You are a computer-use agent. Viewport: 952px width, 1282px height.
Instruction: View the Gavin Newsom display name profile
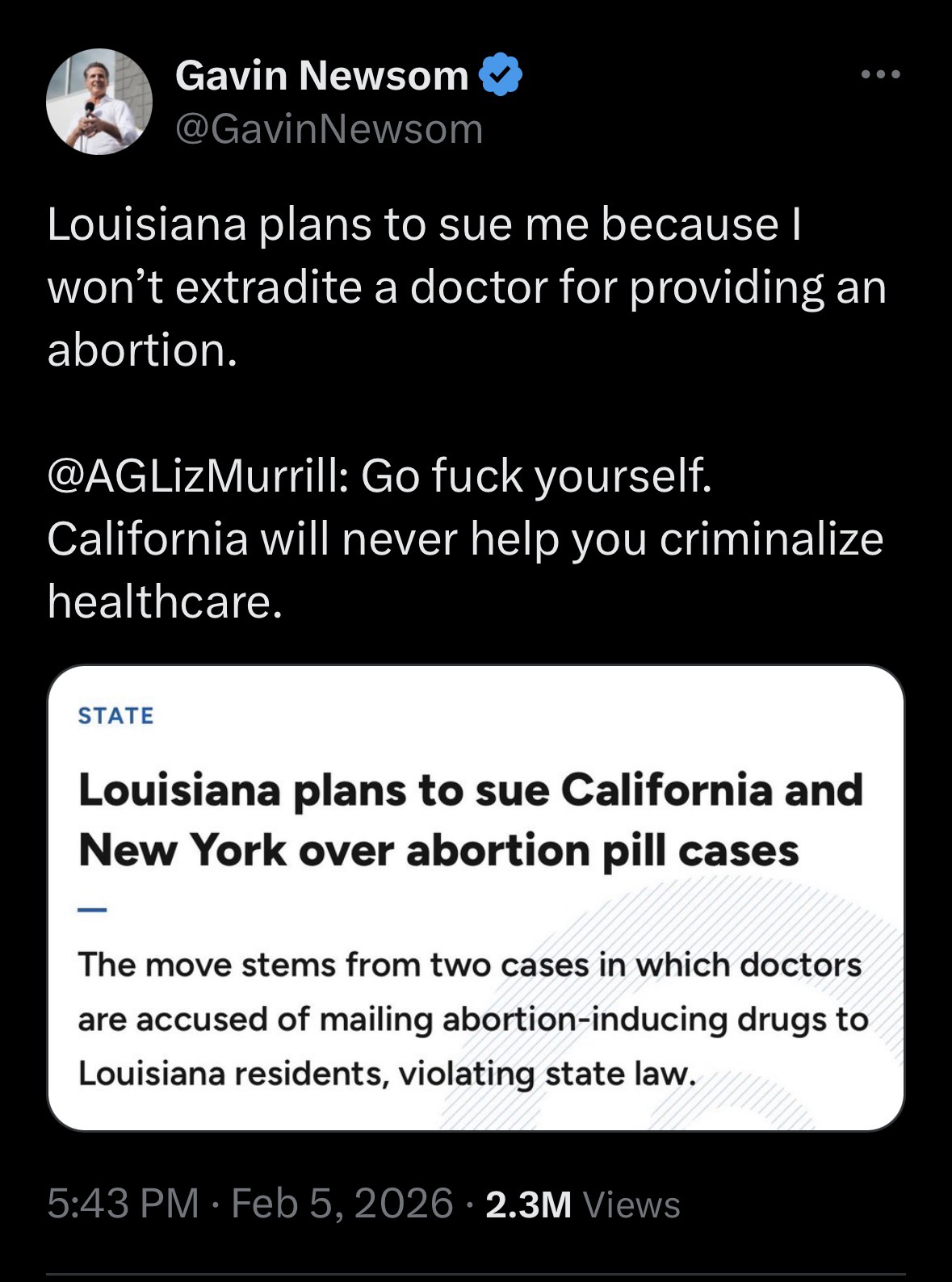321,76
